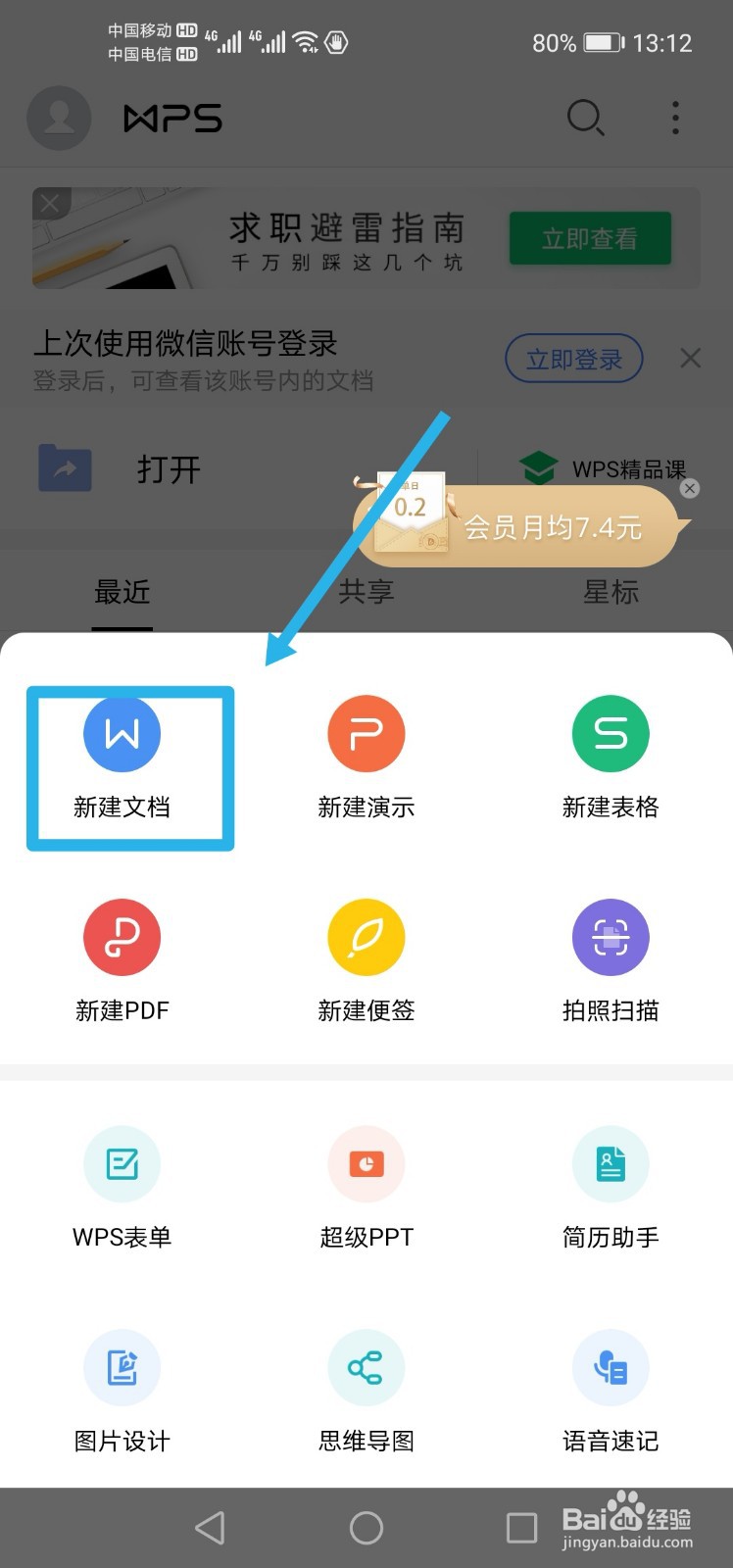Switch to the 星标 tab
Screen dimensions: 733x1568
pyautogui.click(x=611, y=592)
